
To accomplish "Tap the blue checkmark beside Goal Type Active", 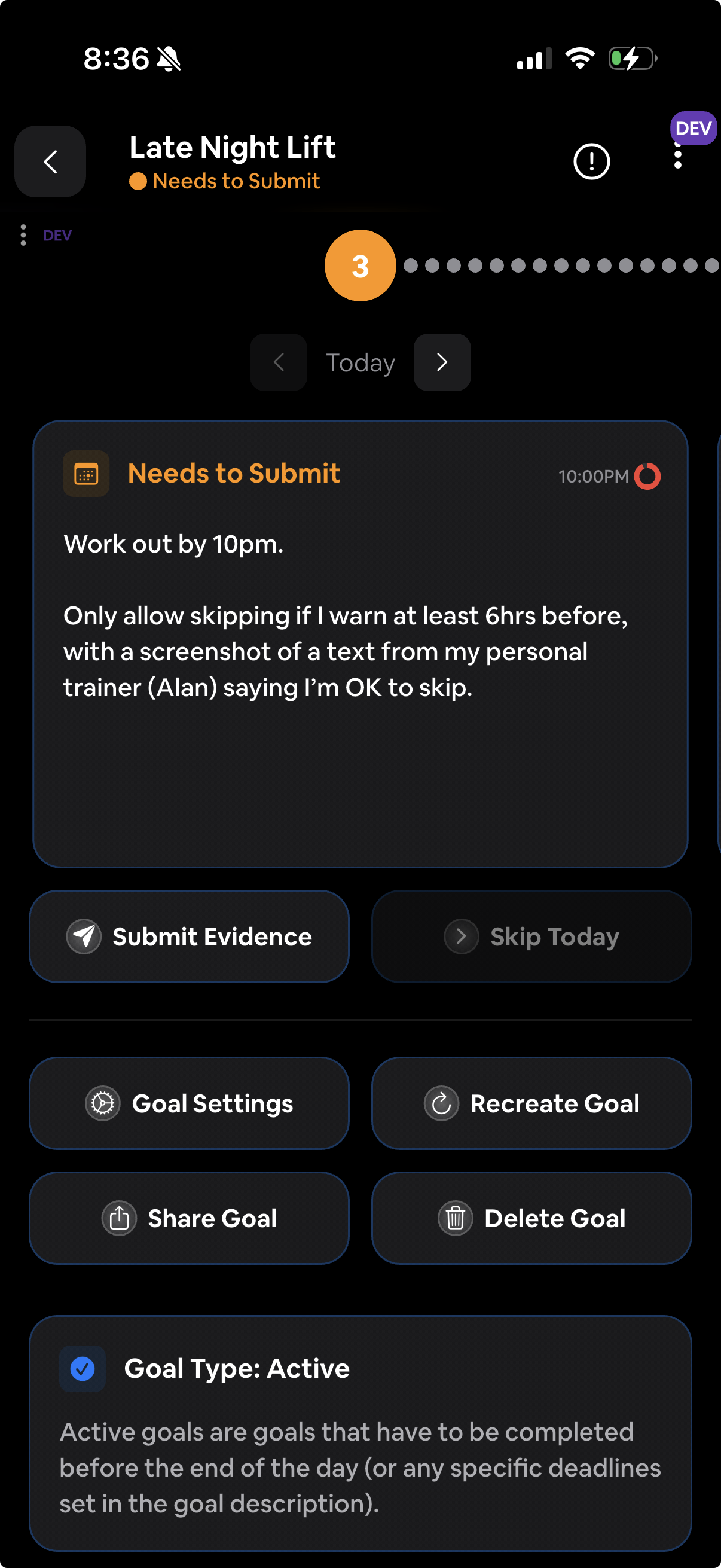I will (x=82, y=1369).
